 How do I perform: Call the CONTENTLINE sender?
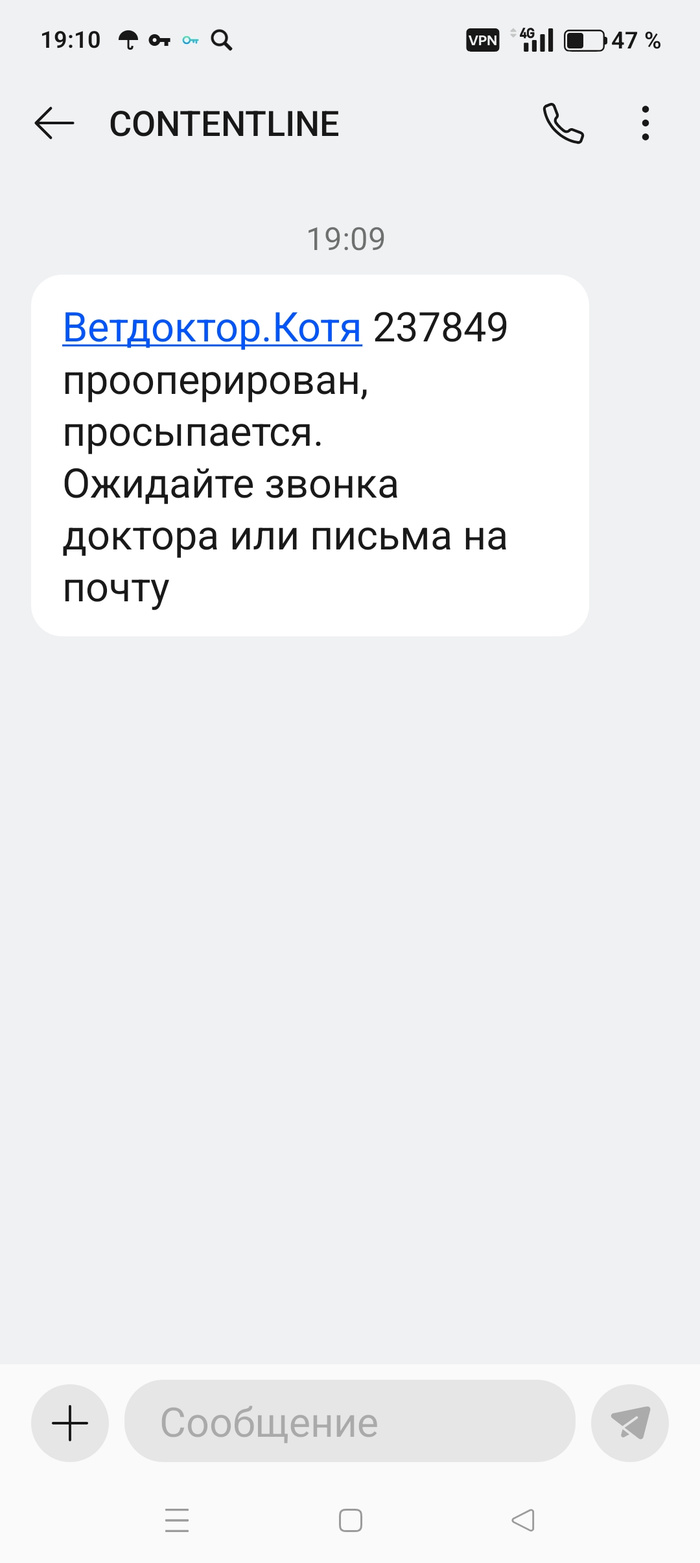pos(563,123)
